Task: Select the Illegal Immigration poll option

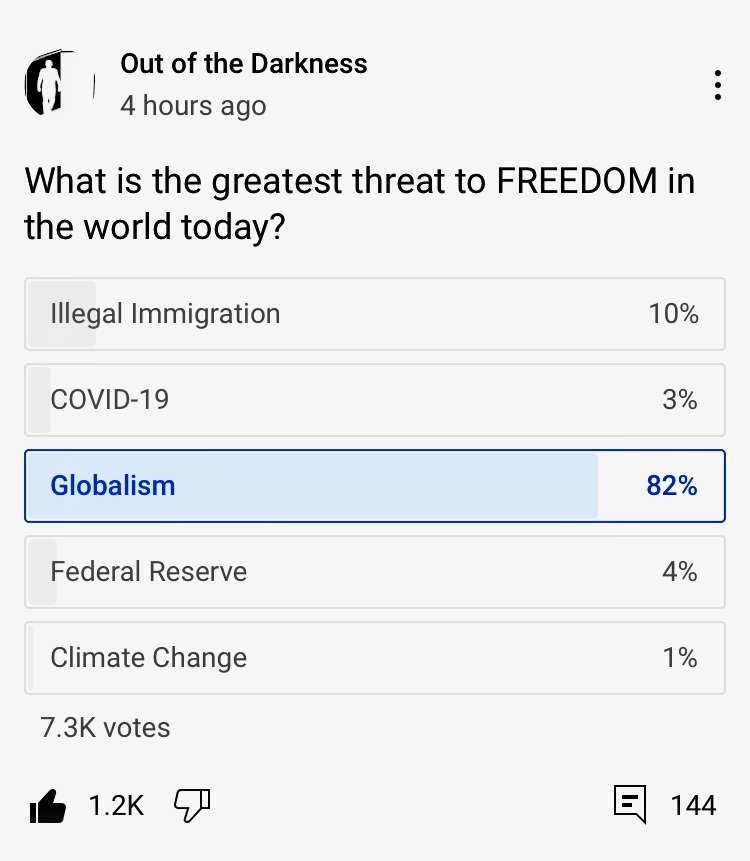Action: coord(374,314)
